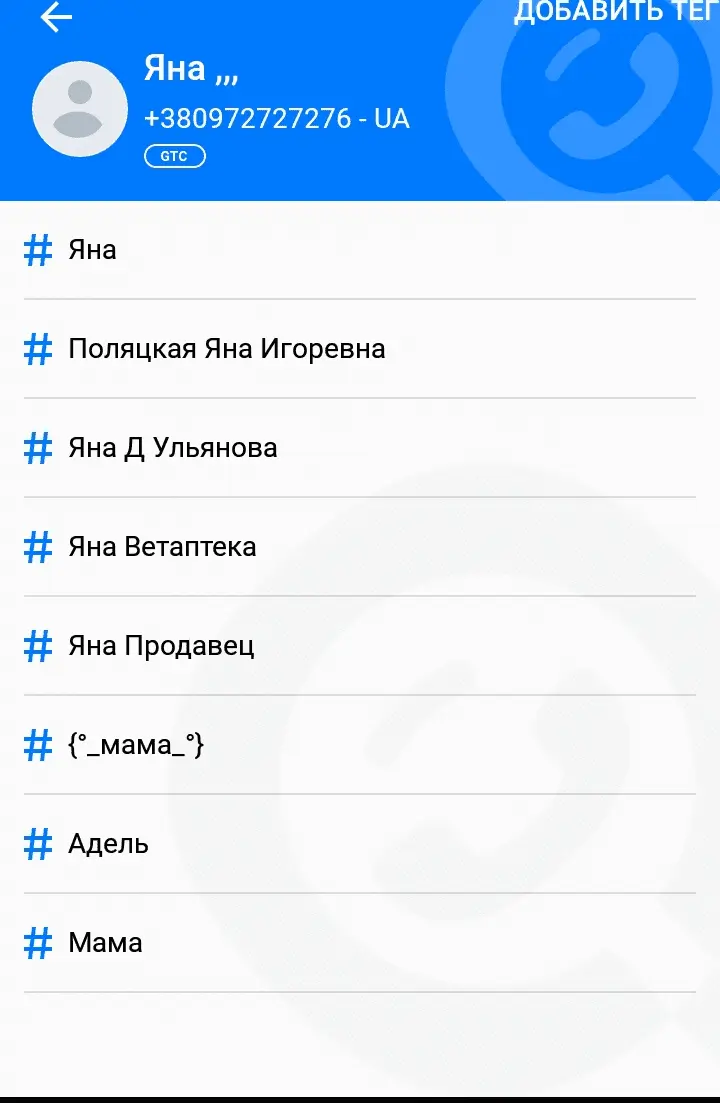Open the contact avatar photo
The image size is (720, 1103).
click(x=80, y=109)
